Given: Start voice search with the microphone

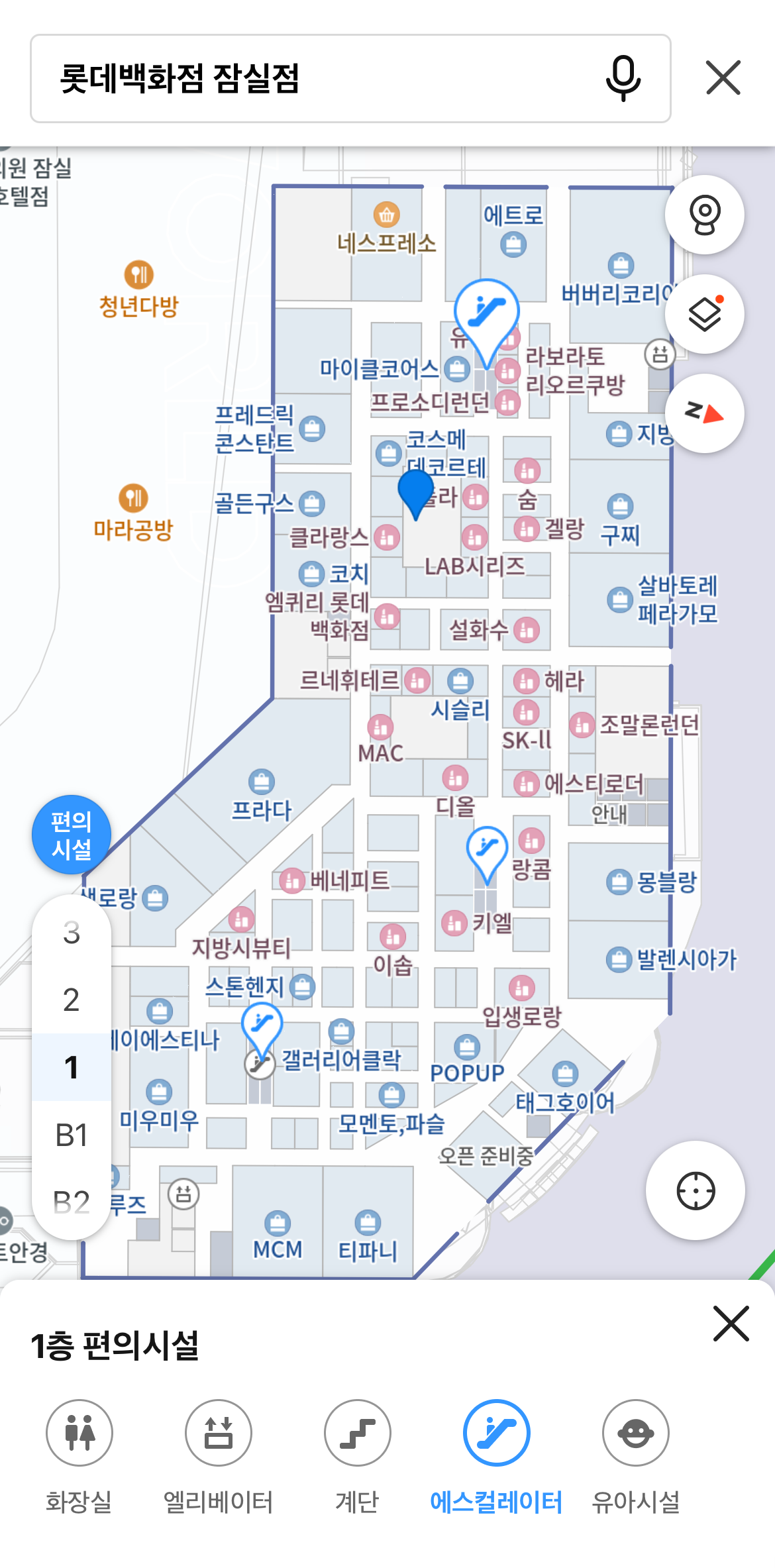Looking at the screenshot, I should coord(623,79).
